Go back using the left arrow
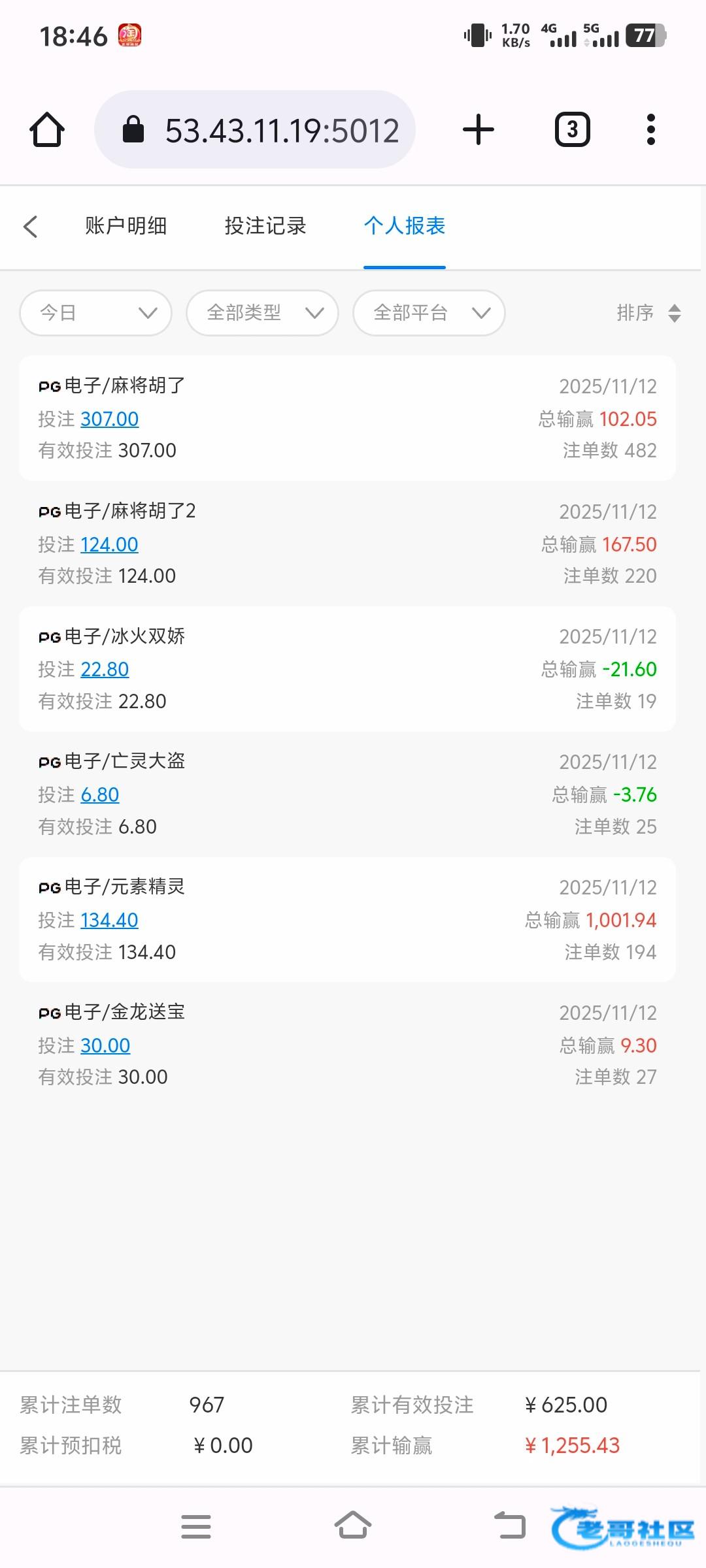Viewport: 706px width, 1568px height. point(30,227)
